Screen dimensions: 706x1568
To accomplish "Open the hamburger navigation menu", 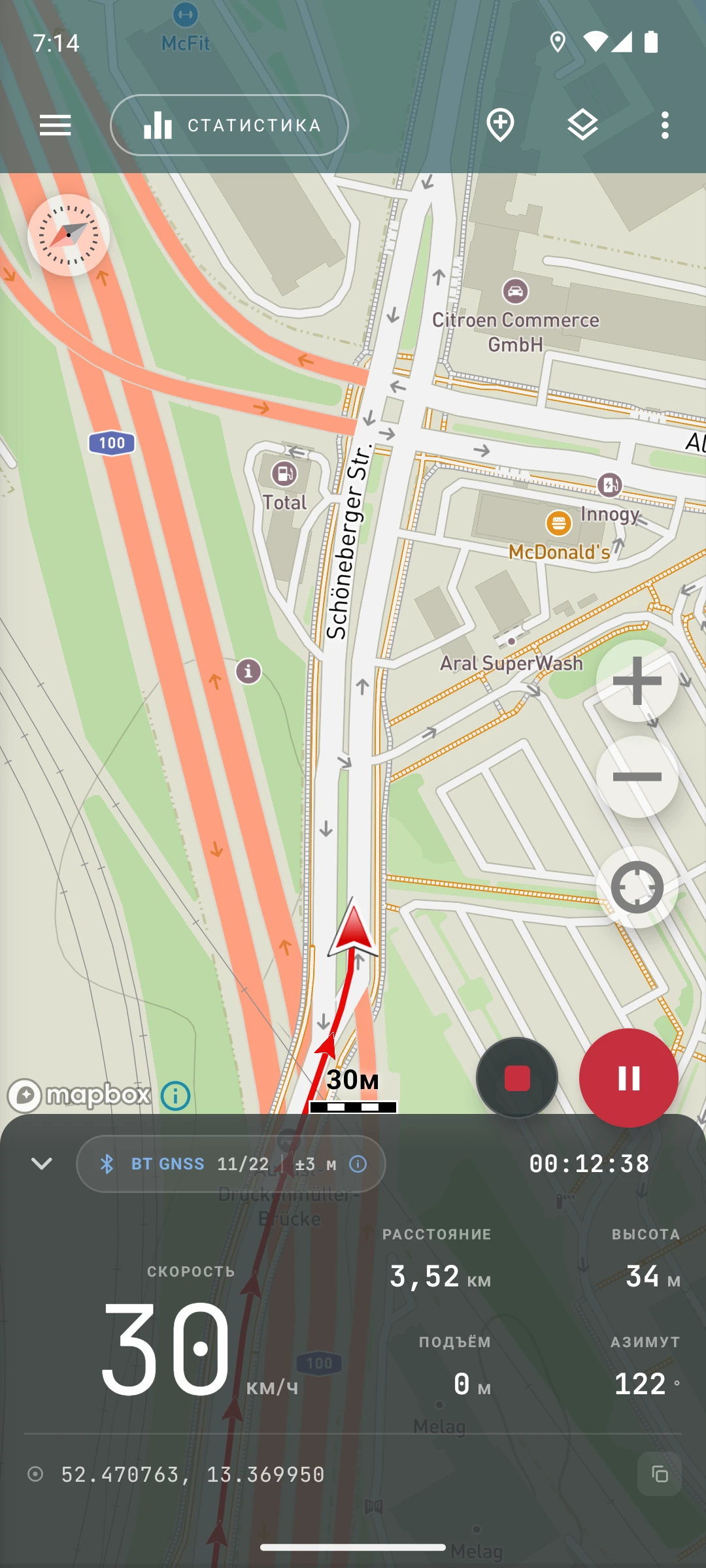I will coord(55,125).
